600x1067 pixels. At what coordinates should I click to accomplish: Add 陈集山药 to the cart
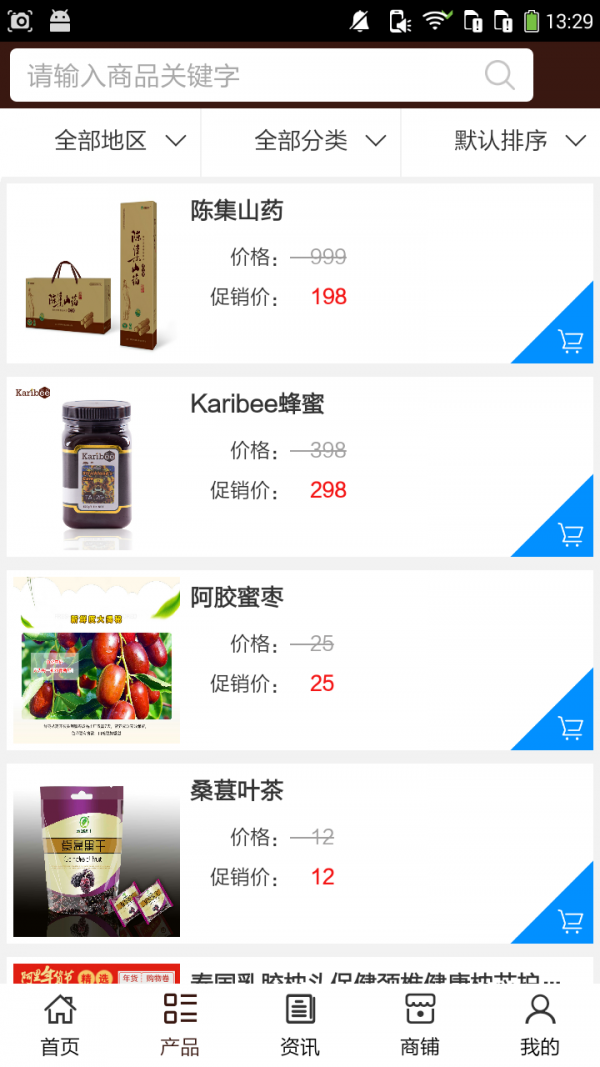point(571,341)
